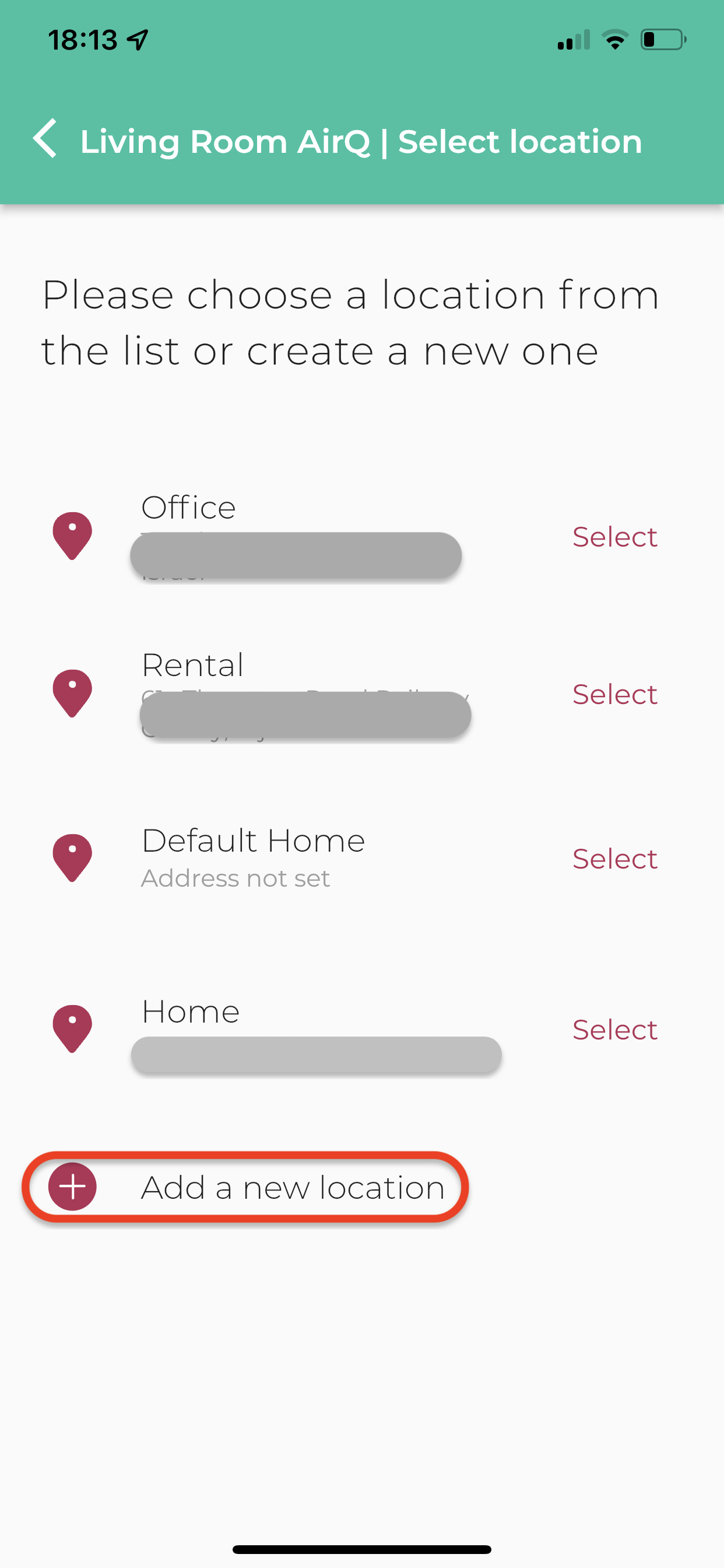Add a new location
724x1568 pixels.
(x=245, y=1187)
